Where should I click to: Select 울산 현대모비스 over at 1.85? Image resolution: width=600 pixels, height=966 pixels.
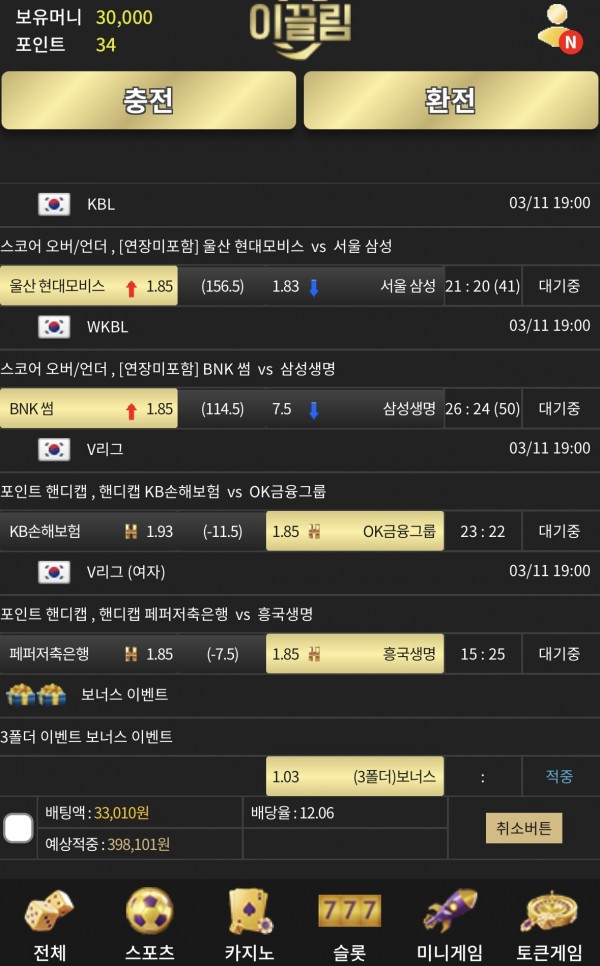89,286
